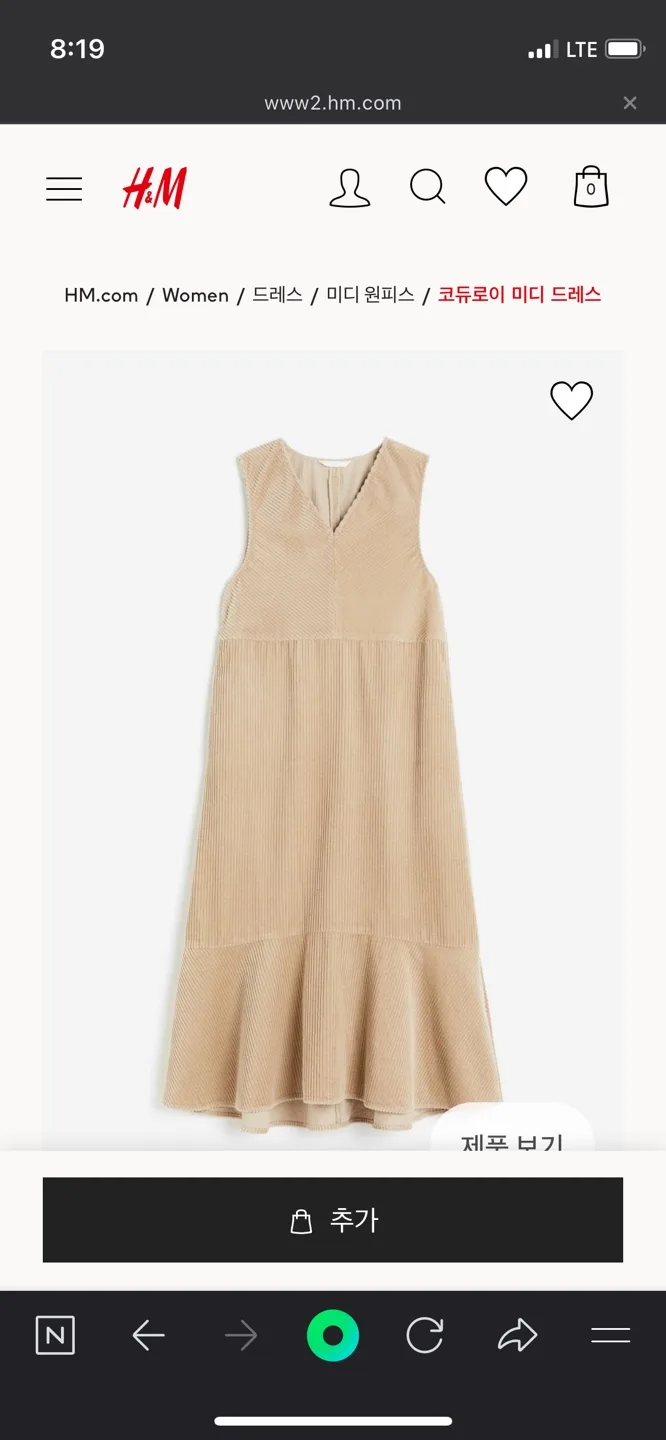Share this product page
The height and width of the screenshot is (1440, 666).
click(517, 1336)
